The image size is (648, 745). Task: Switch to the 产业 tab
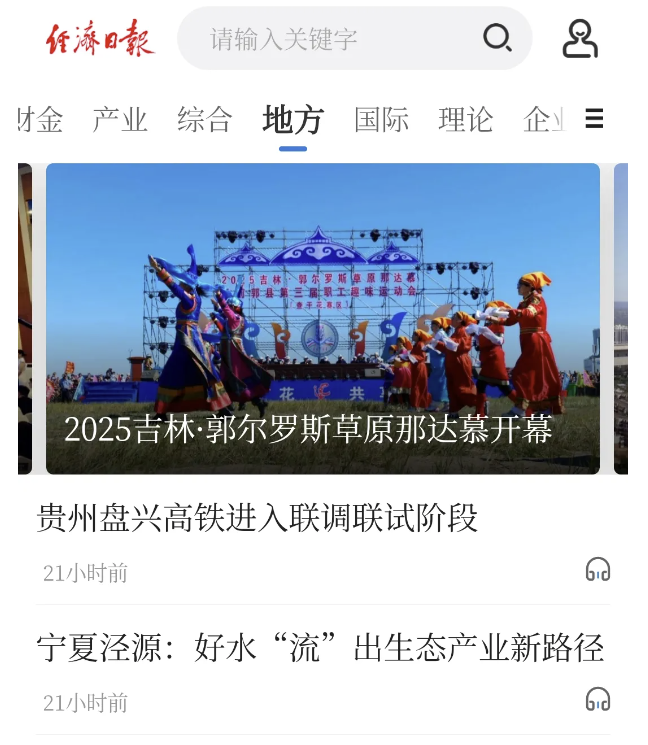pos(120,120)
